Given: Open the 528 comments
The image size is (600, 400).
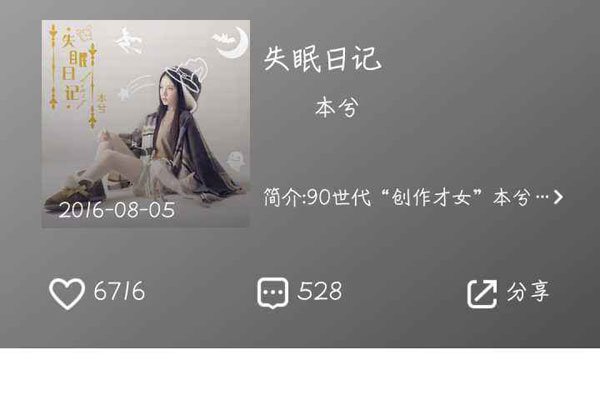Looking at the screenshot, I should pos(273,293).
